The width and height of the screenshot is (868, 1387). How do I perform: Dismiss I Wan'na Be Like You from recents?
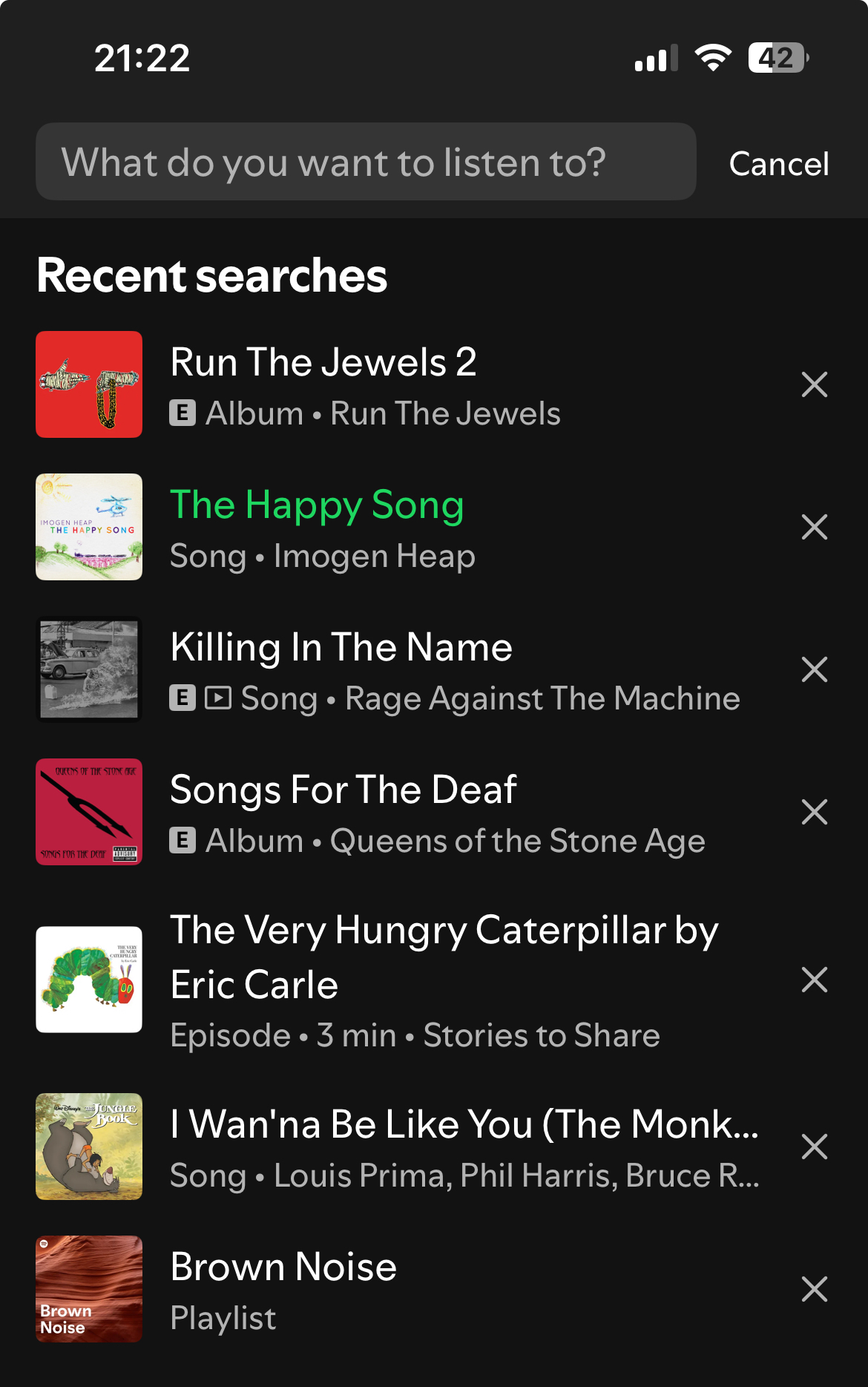click(x=814, y=1147)
